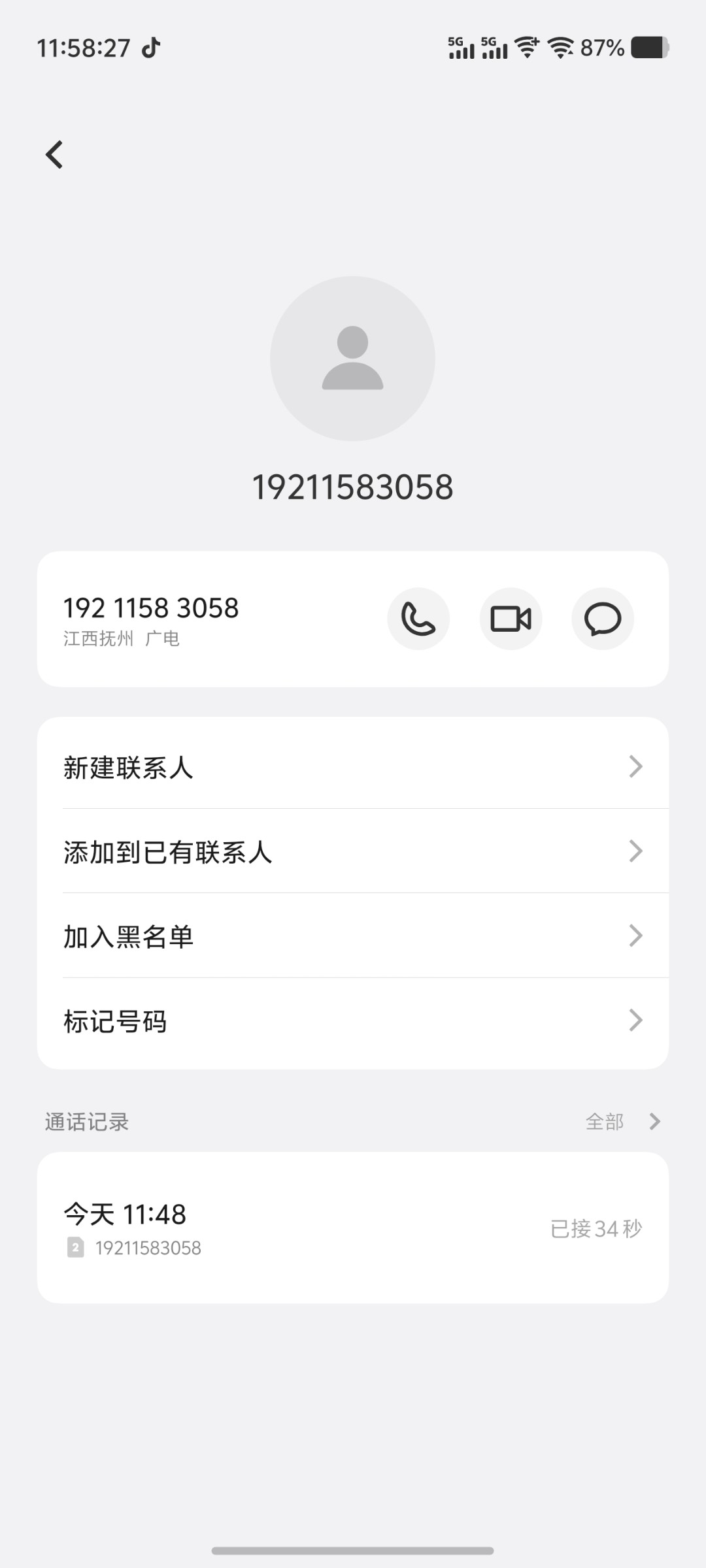
Task: Tap 加入黑名单 to block the number
Action: coord(353,936)
